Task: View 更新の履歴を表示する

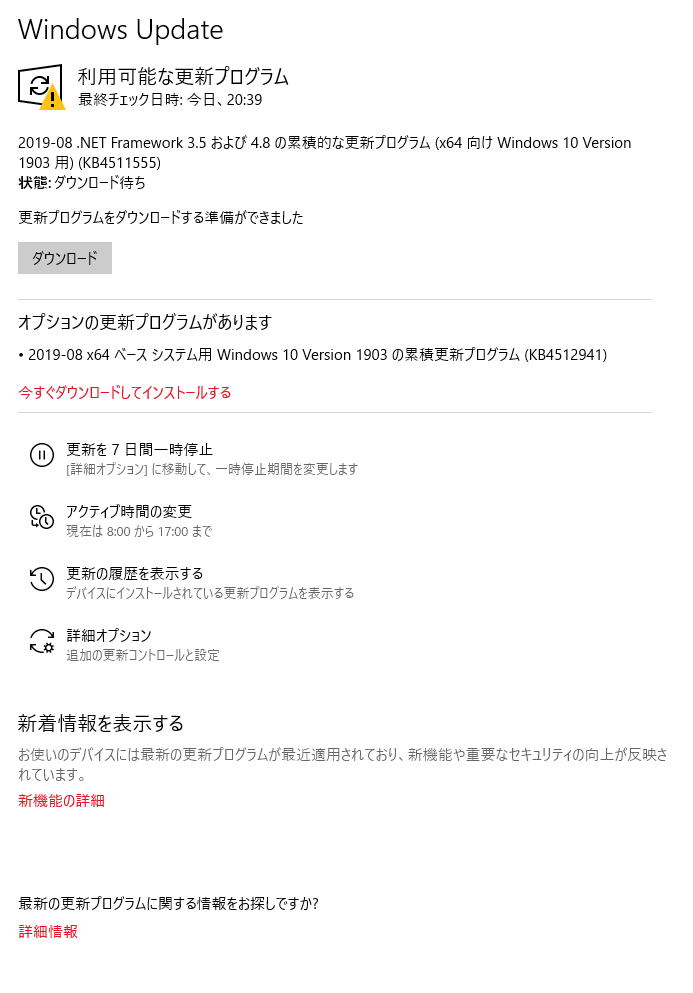Action: point(134,574)
